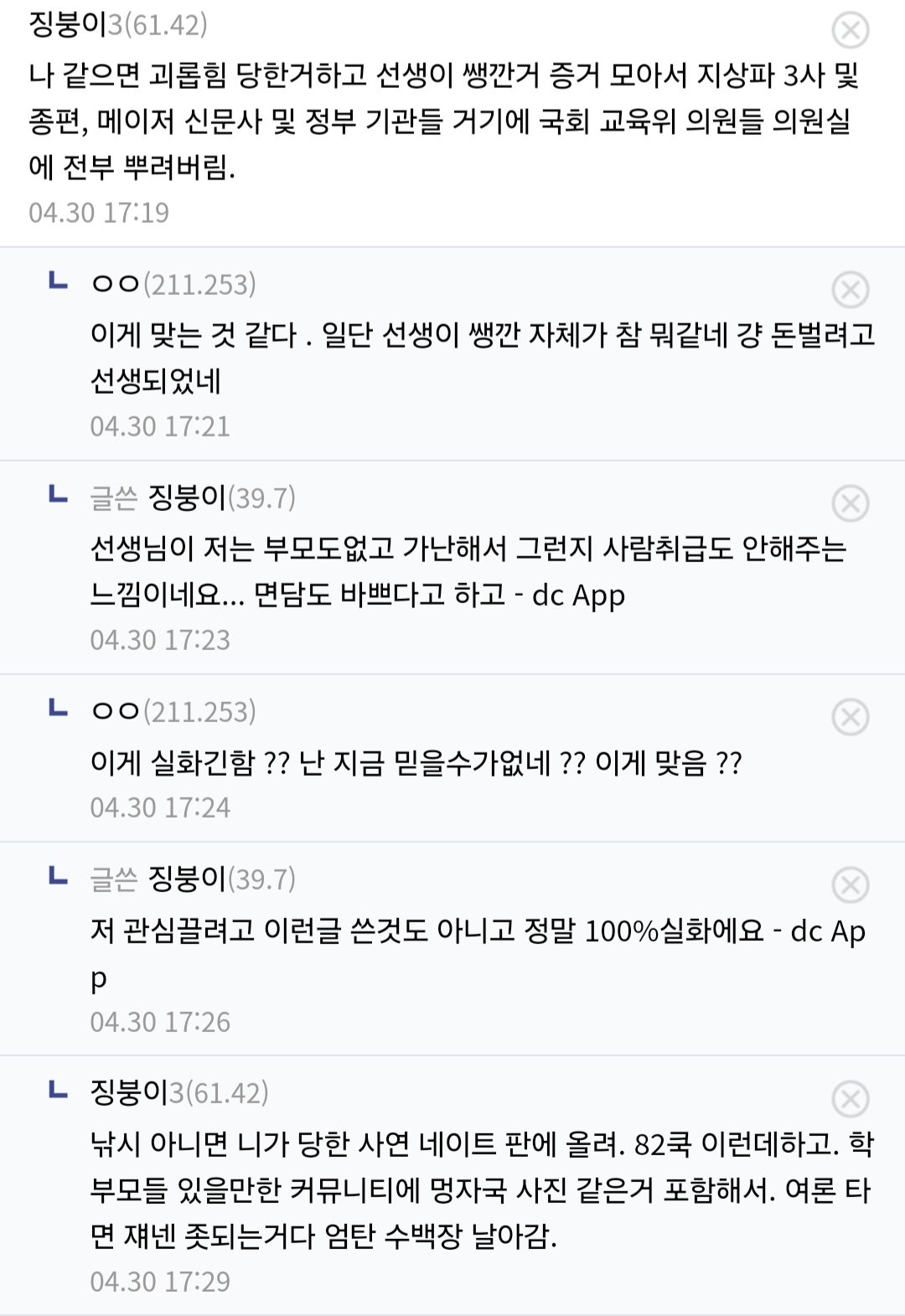Delete 징붕이3's comment posted at 17:19
Image resolution: width=905 pixels, height=1316 pixels.
(x=850, y=30)
